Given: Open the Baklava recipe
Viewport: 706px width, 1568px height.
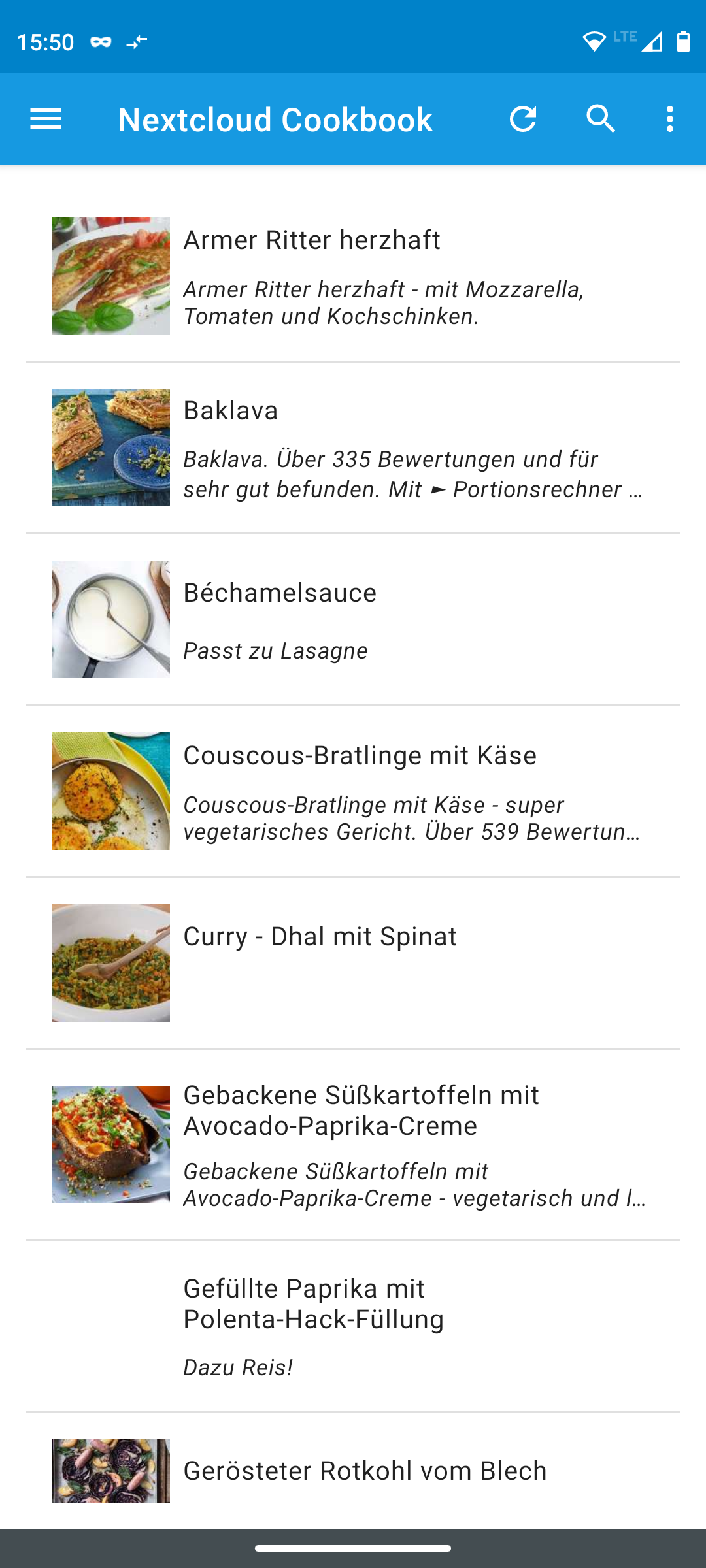Looking at the screenshot, I should [353, 448].
